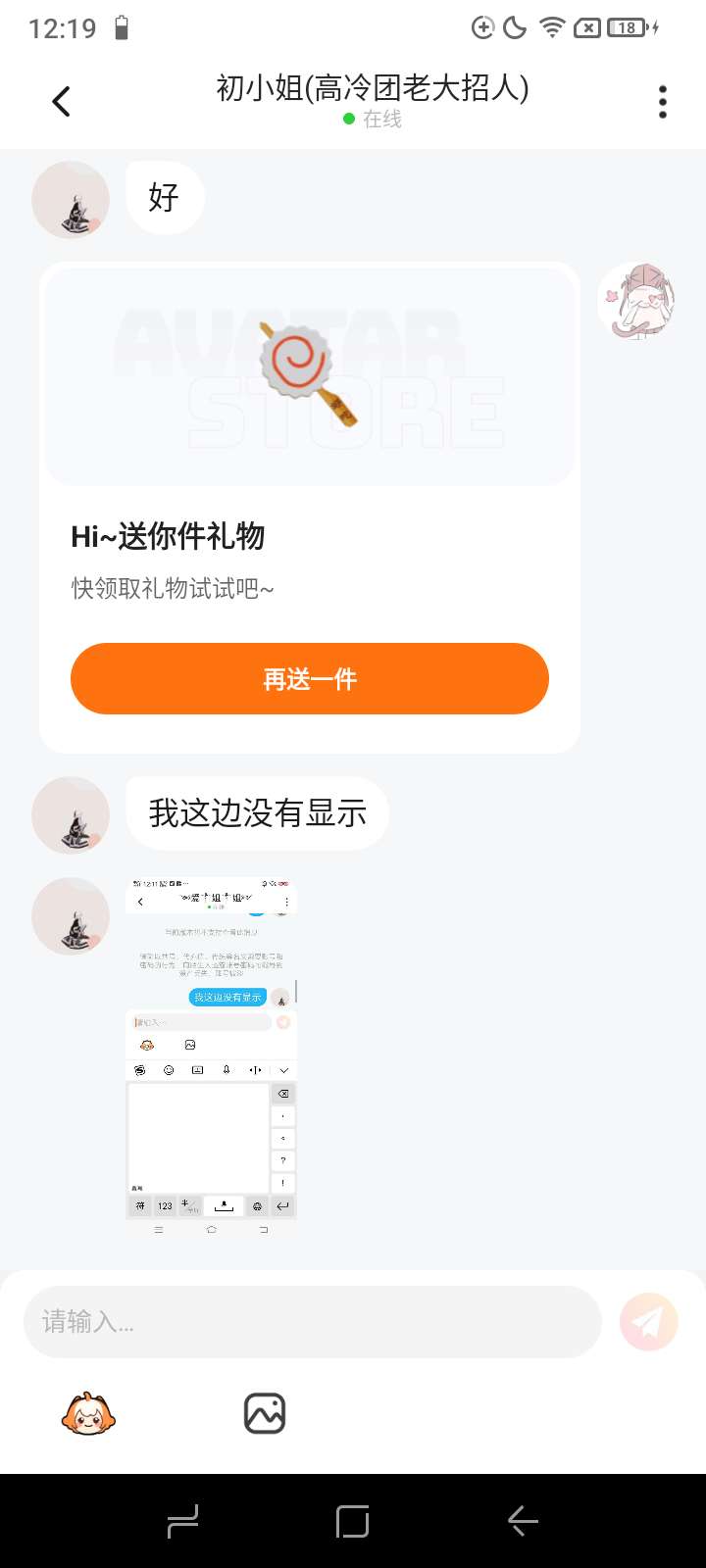Open the avatar emoji sticker panel

88,1413
